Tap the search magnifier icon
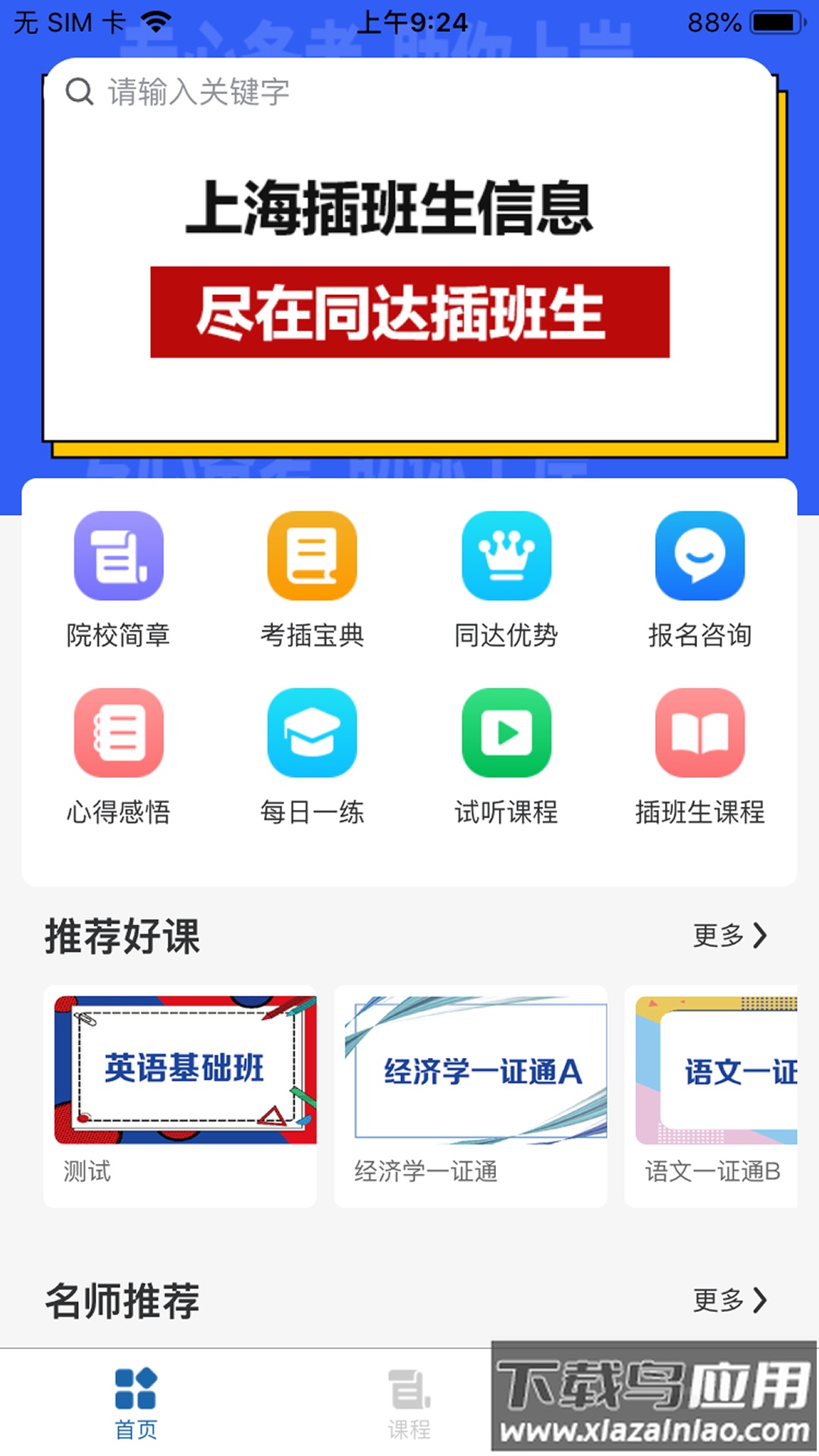Image resolution: width=819 pixels, height=1456 pixels. [x=80, y=91]
